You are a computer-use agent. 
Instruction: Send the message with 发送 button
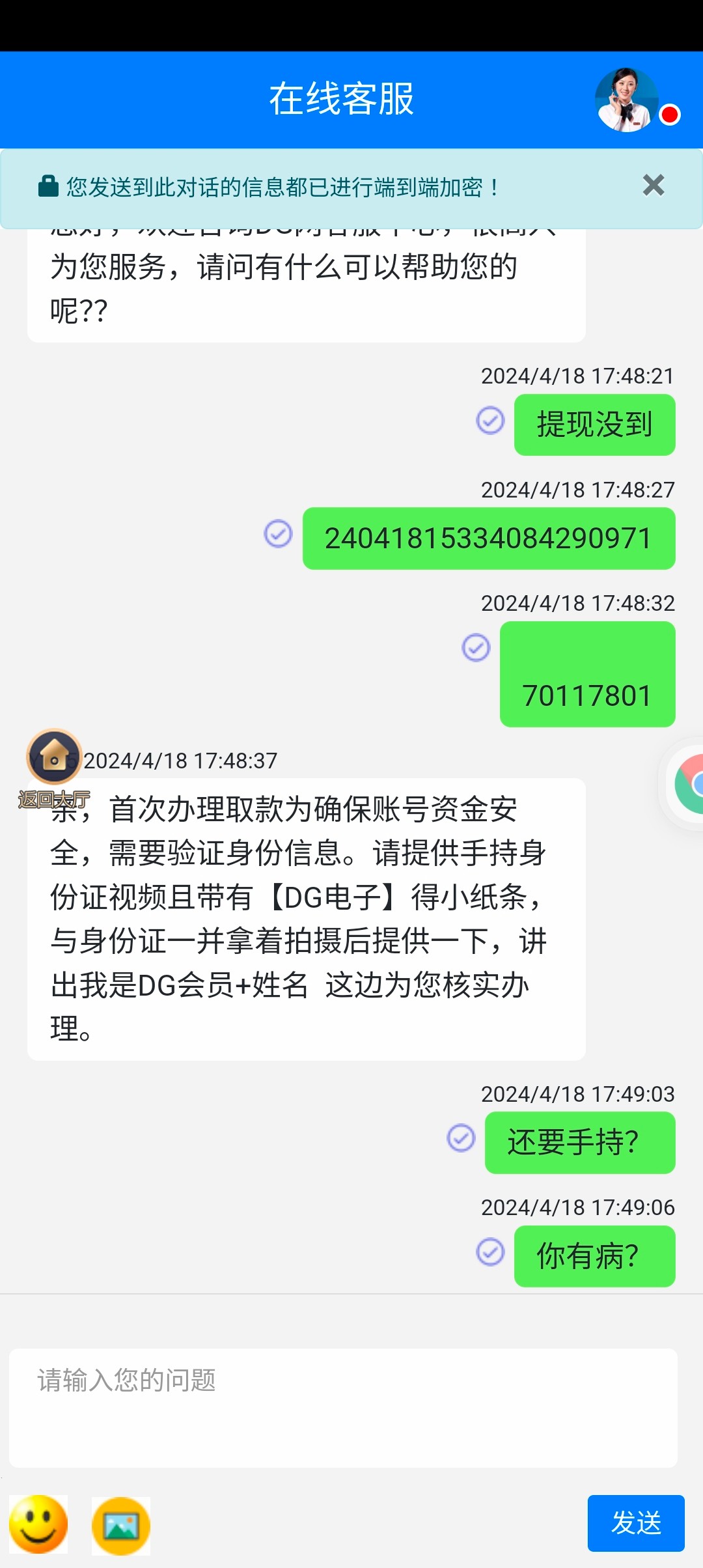click(x=635, y=1523)
